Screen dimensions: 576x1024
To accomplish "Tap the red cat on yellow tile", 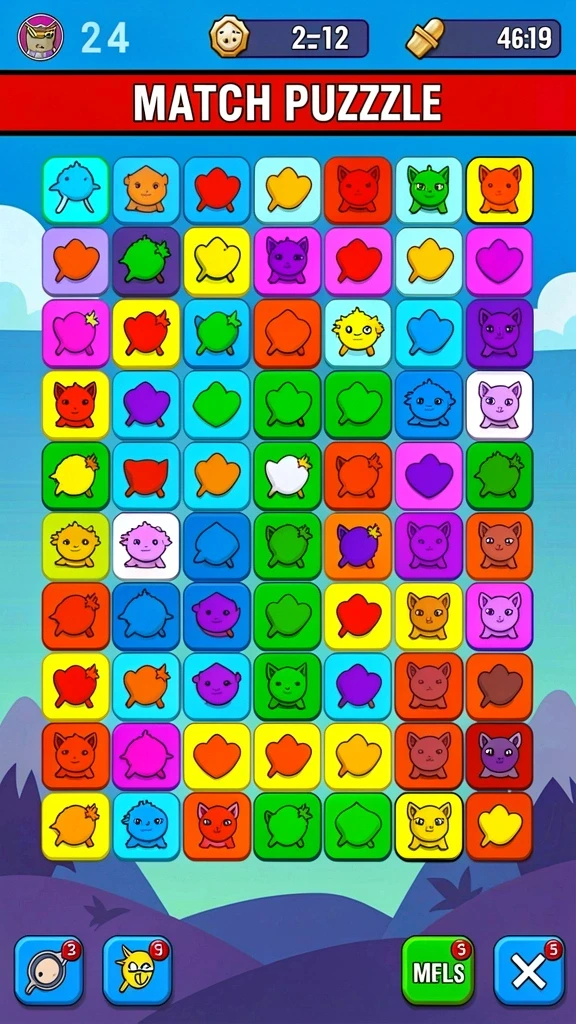I will (x=75, y=405).
